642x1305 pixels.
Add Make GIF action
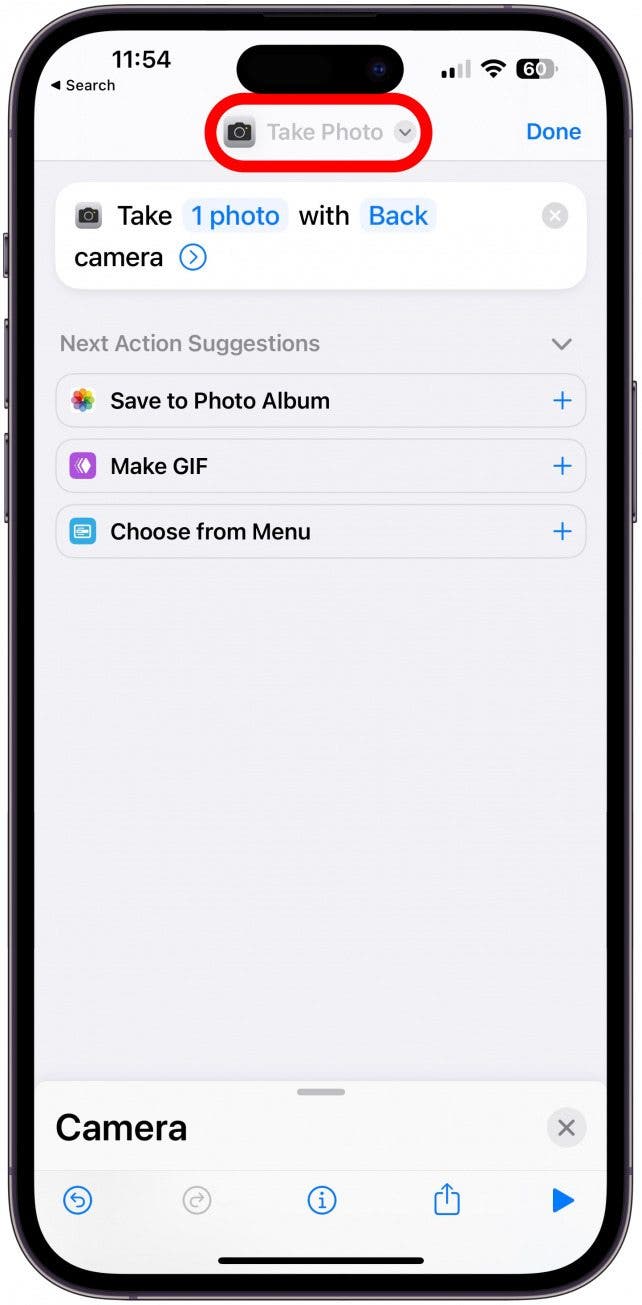pyautogui.click(x=562, y=466)
